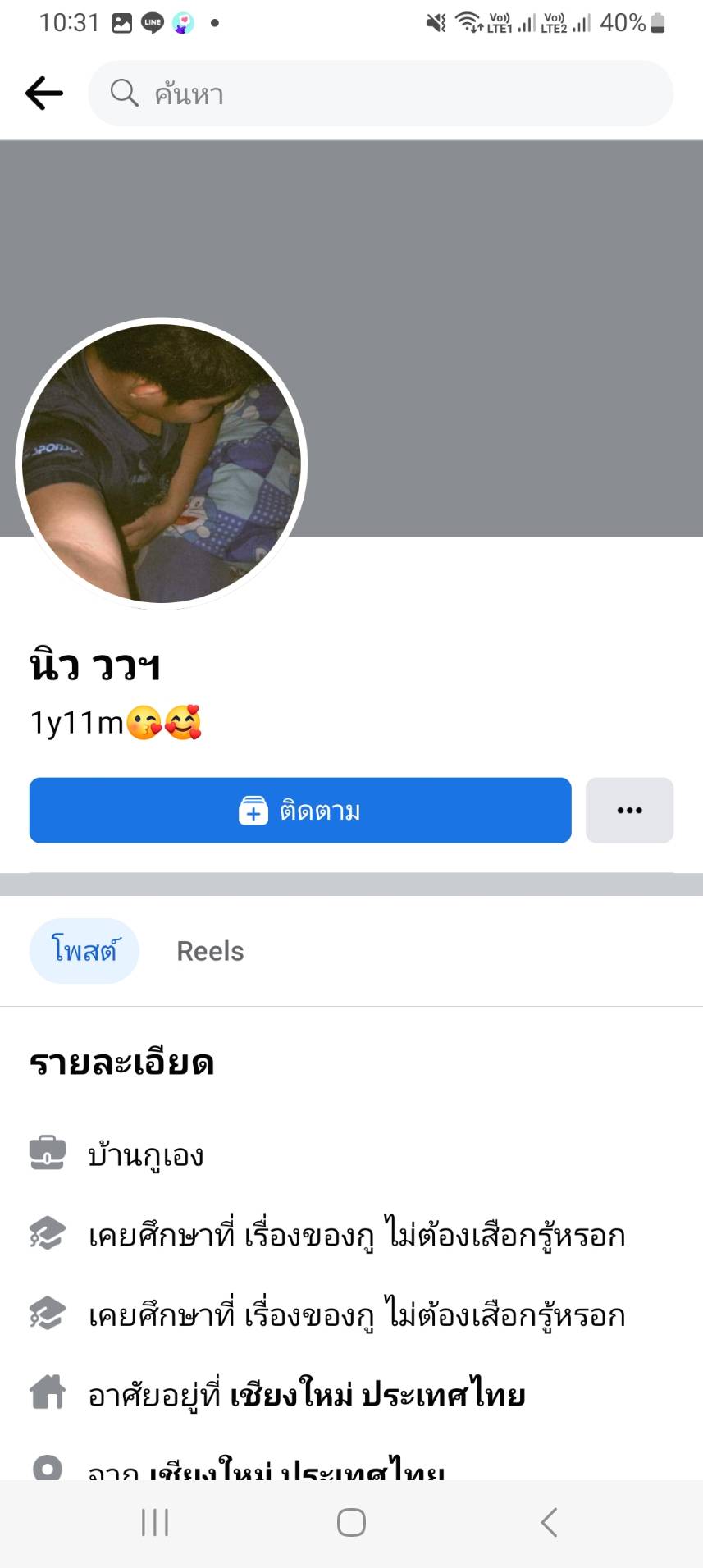The height and width of the screenshot is (1568, 703).
Task: Follow this profile with ติดตาม button
Action: 300,811
